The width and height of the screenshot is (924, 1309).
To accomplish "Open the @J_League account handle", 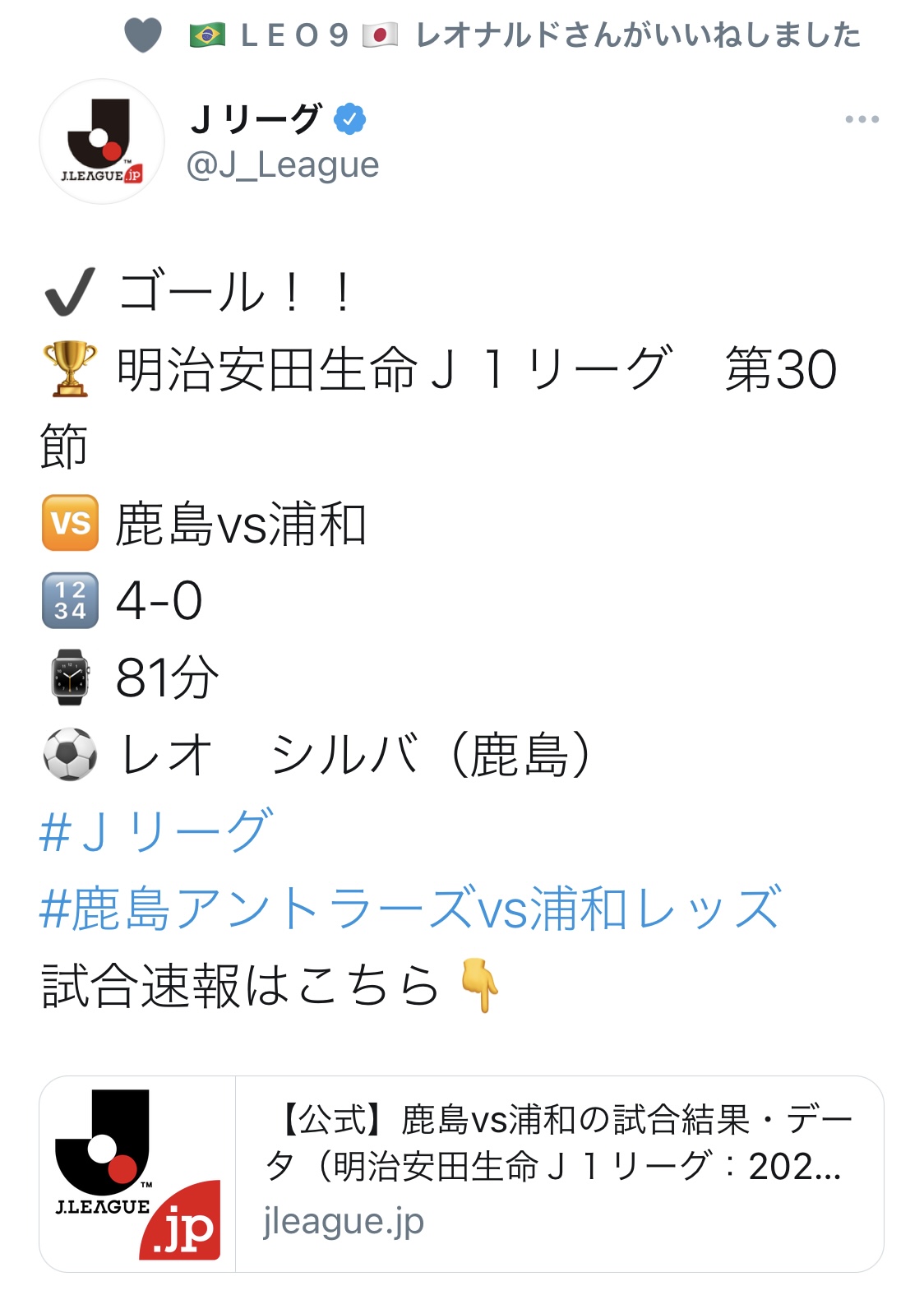I will [283, 165].
